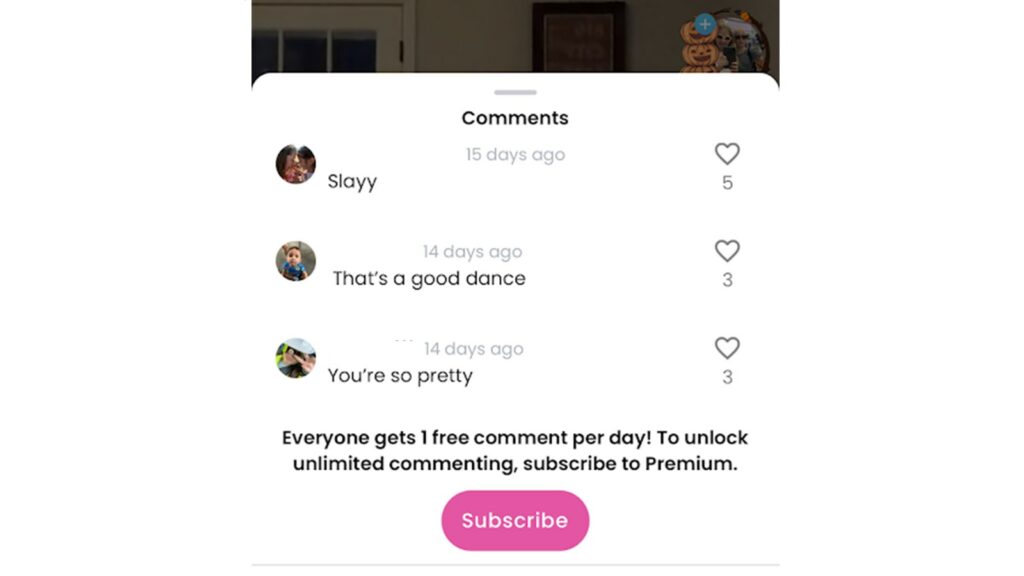Open profile of the "Slayy" commenter
The image size is (1024, 576).
[x=296, y=164]
